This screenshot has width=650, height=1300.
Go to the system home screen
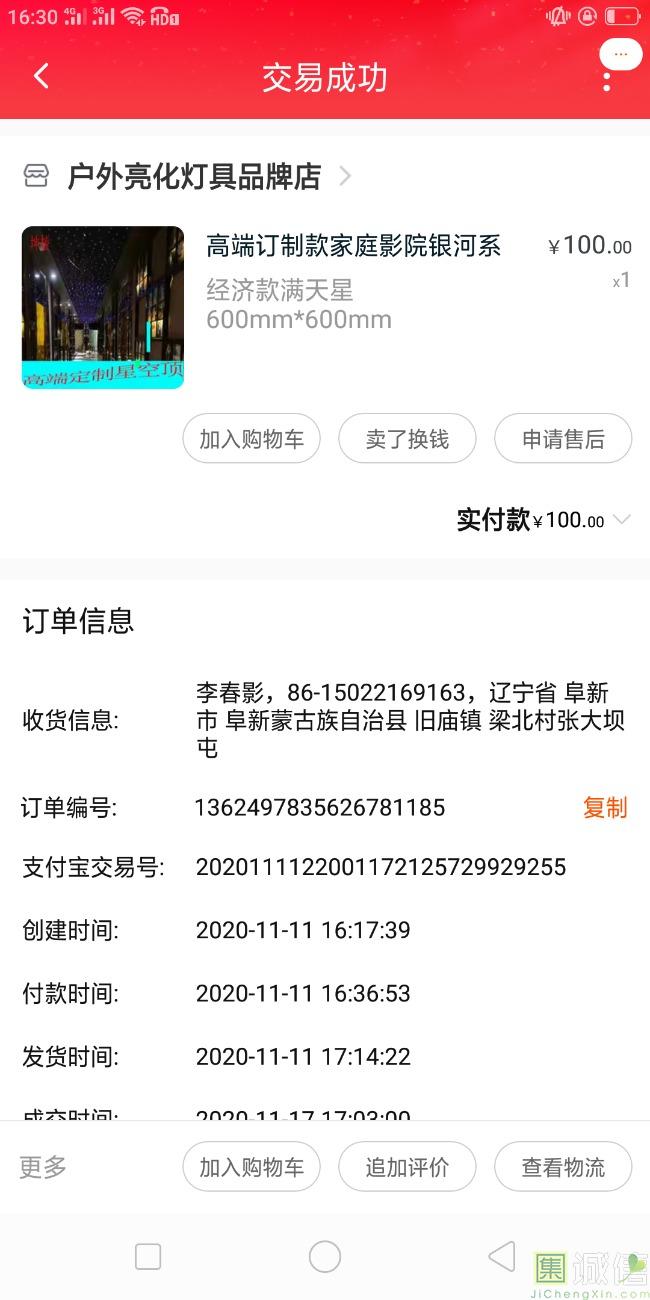(x=325, y=1257)
